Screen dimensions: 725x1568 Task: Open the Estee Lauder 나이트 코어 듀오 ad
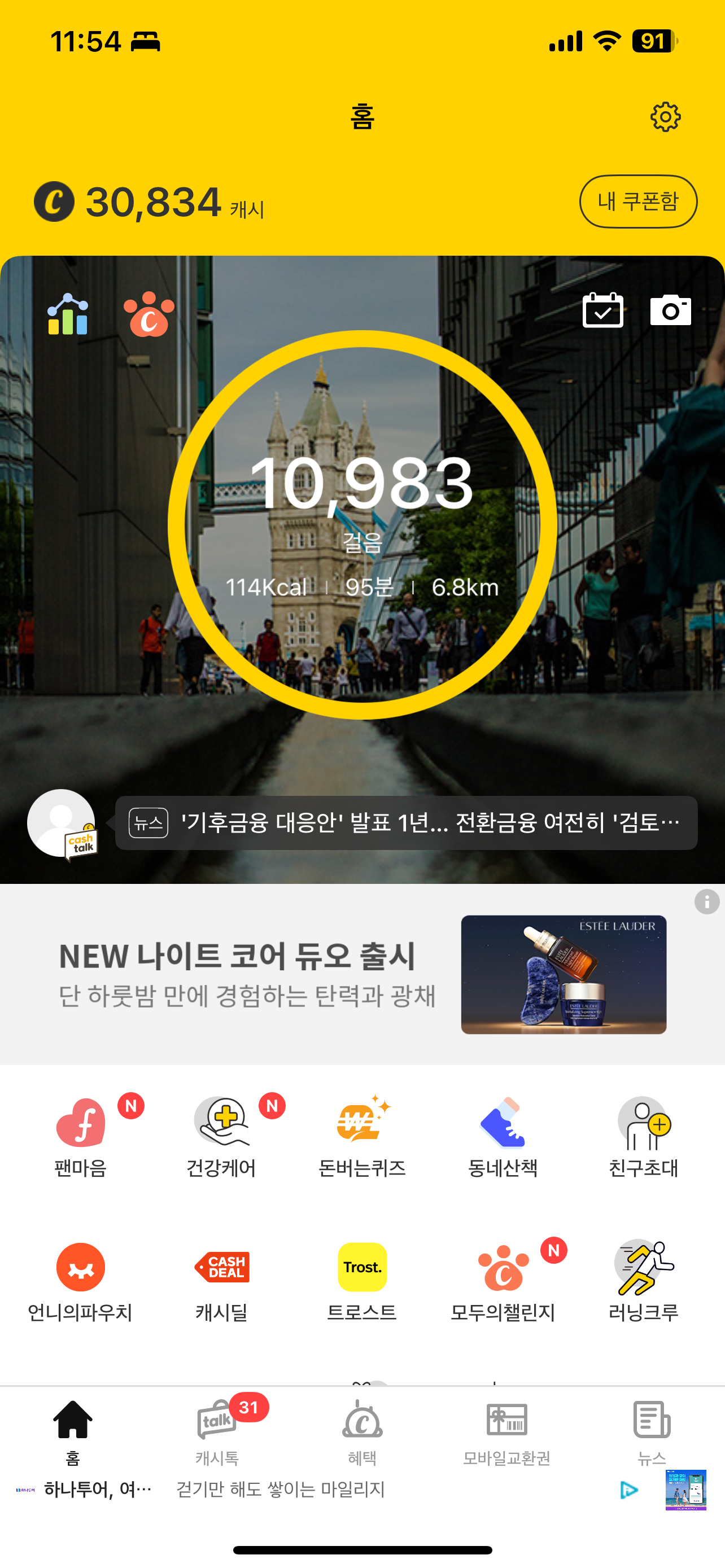click(x=362, y=974)
